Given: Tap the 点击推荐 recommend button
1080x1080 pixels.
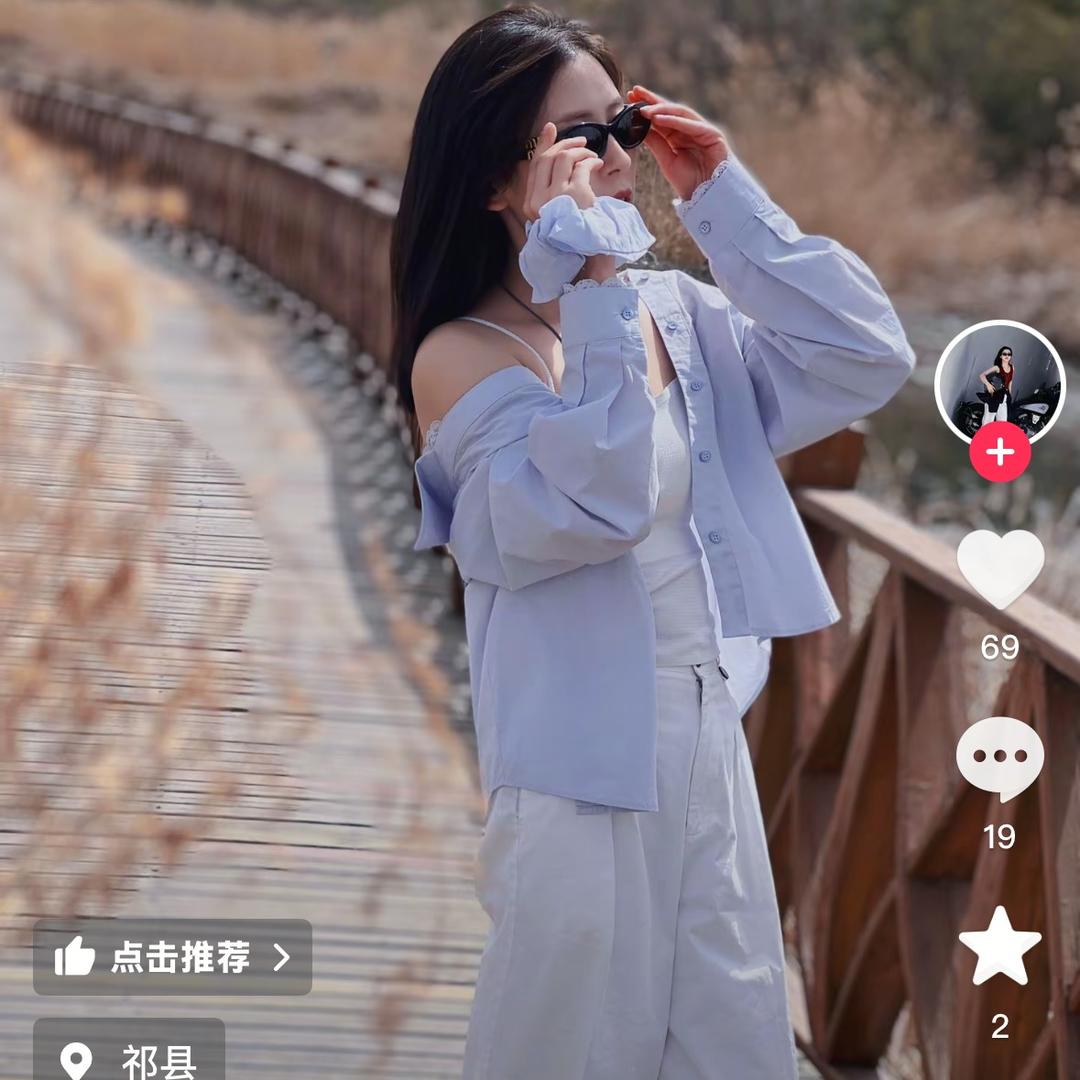Looking at the screenshot, I should tap(172, 957).
